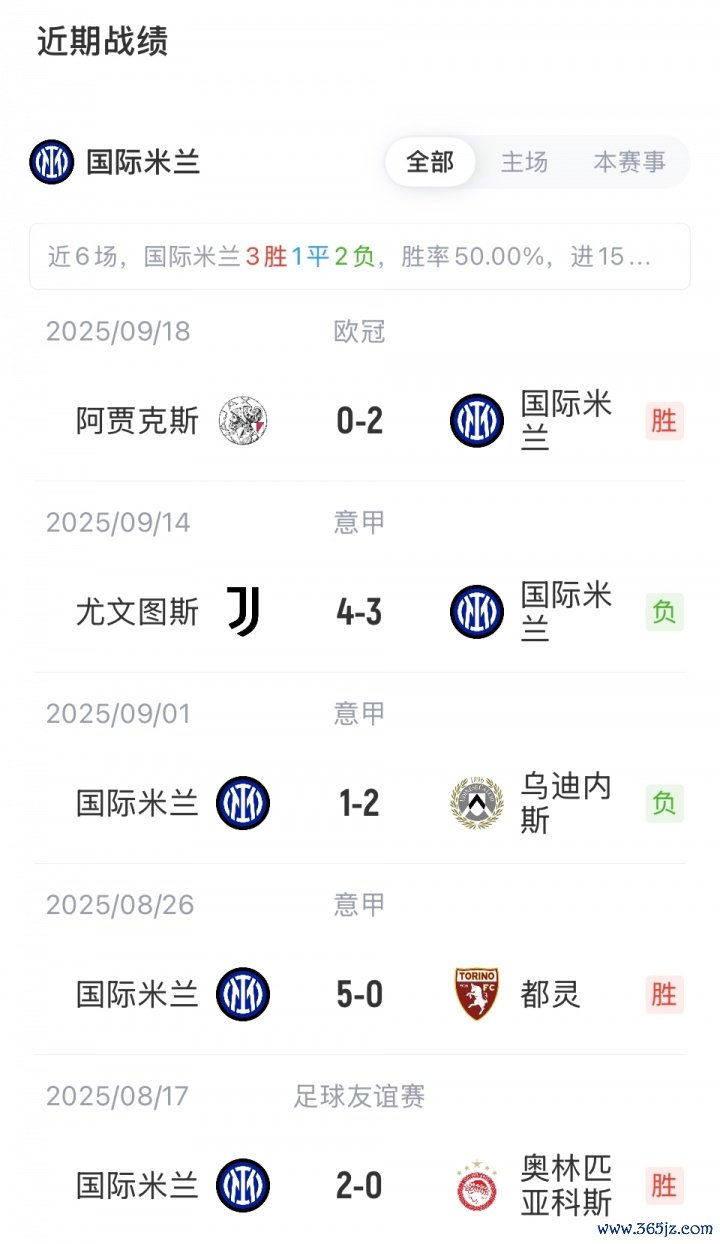The width and height of the screenshot is (720, 1244).
Task: Switch to the 主场 tab
Action: (524, 162)
